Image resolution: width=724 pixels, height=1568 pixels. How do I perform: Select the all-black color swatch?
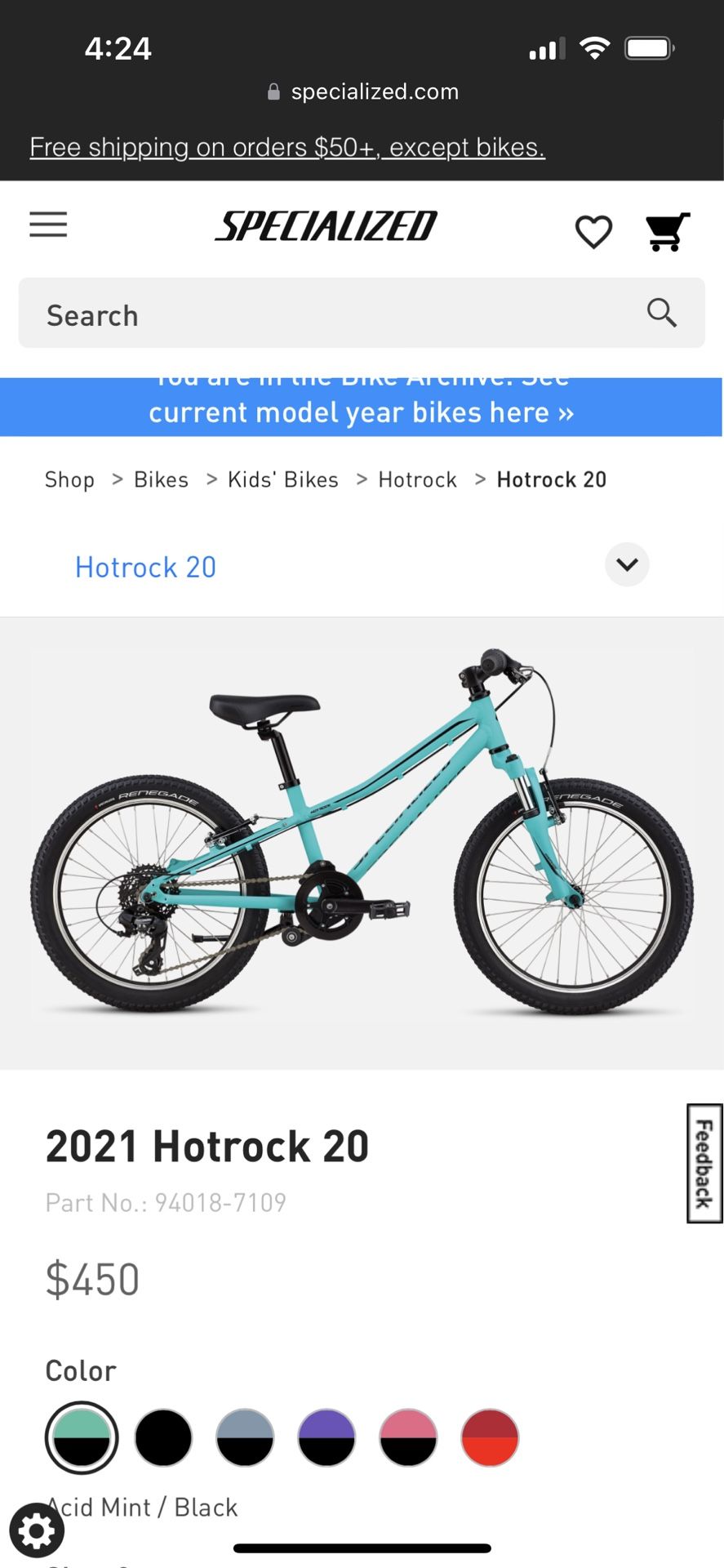(163, 1438)
